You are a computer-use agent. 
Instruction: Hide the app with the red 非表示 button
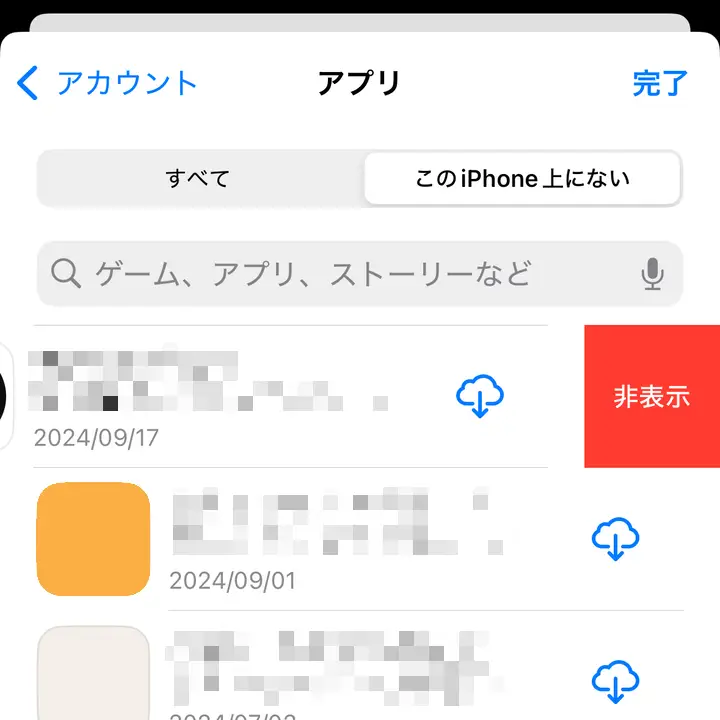652,396
